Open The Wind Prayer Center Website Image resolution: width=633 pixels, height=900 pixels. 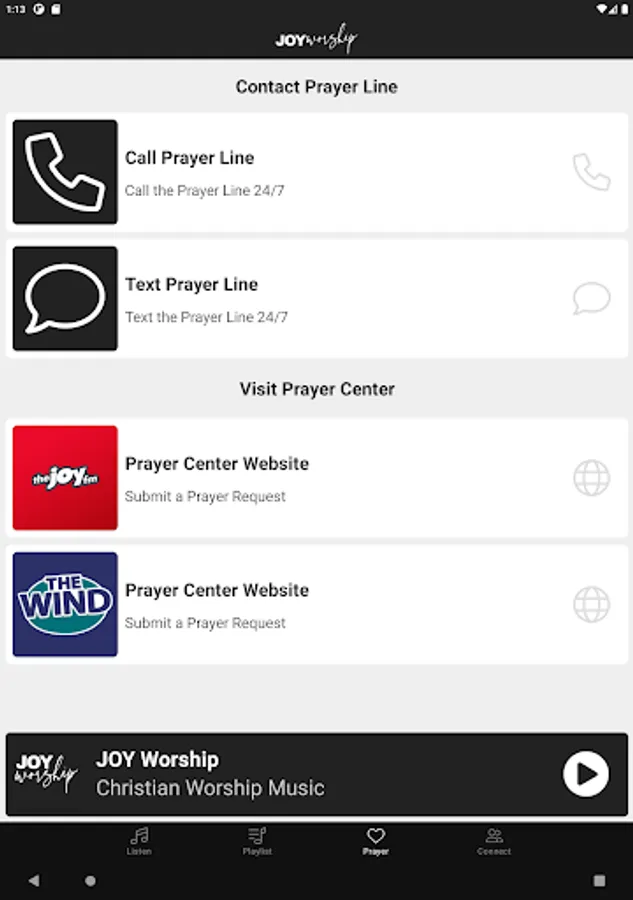click(x=316, y=604)
